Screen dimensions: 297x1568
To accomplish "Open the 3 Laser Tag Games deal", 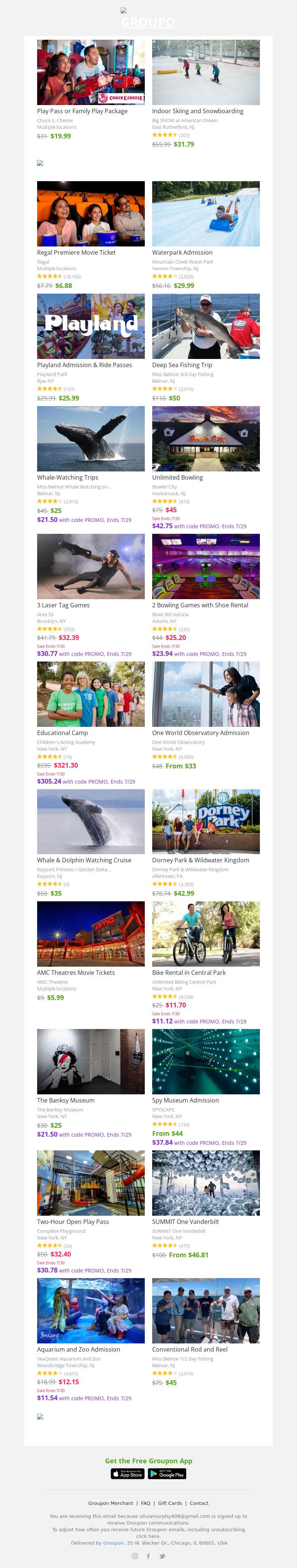I will pos(91,567).
